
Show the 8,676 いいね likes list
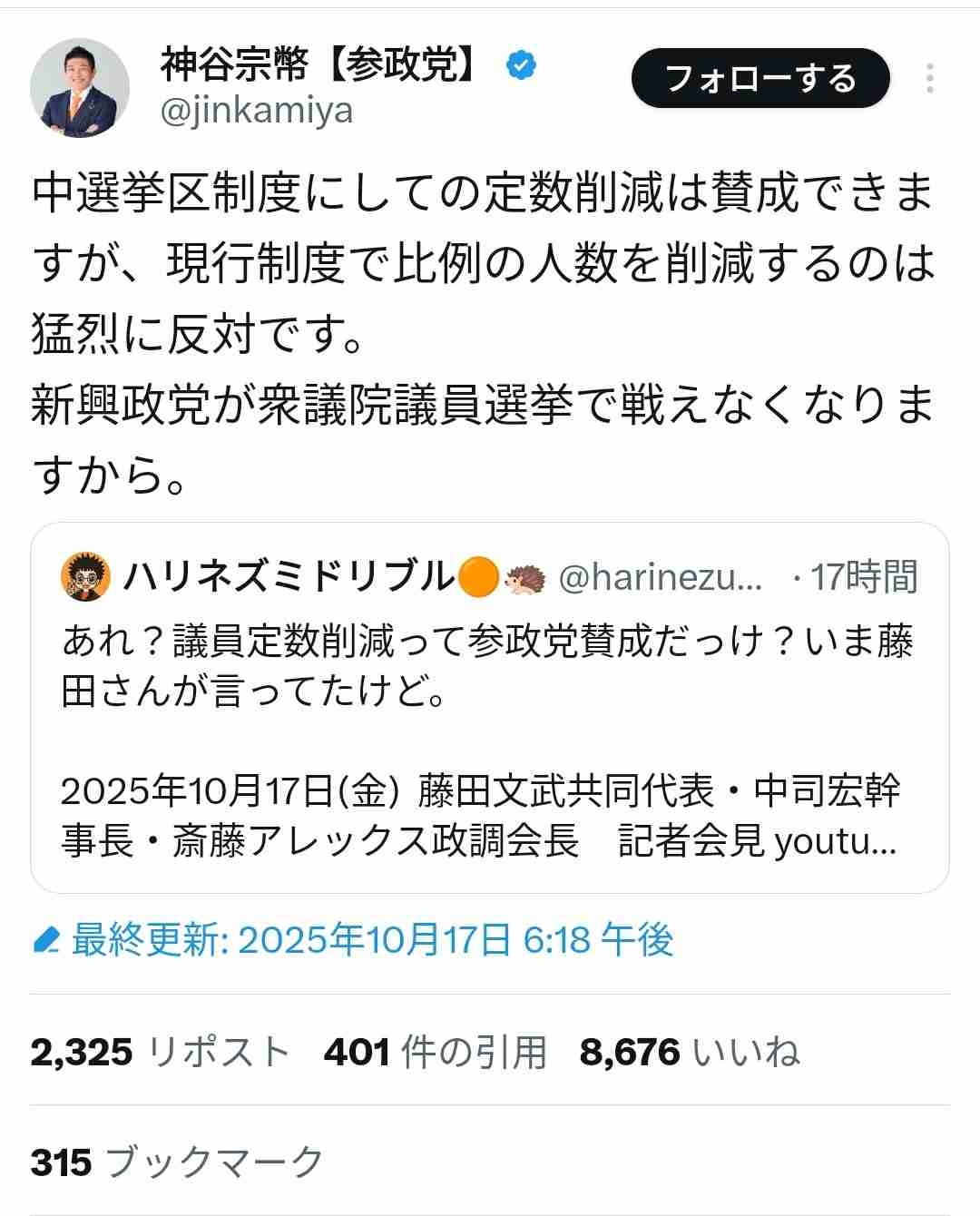[x=690, y=1052]
